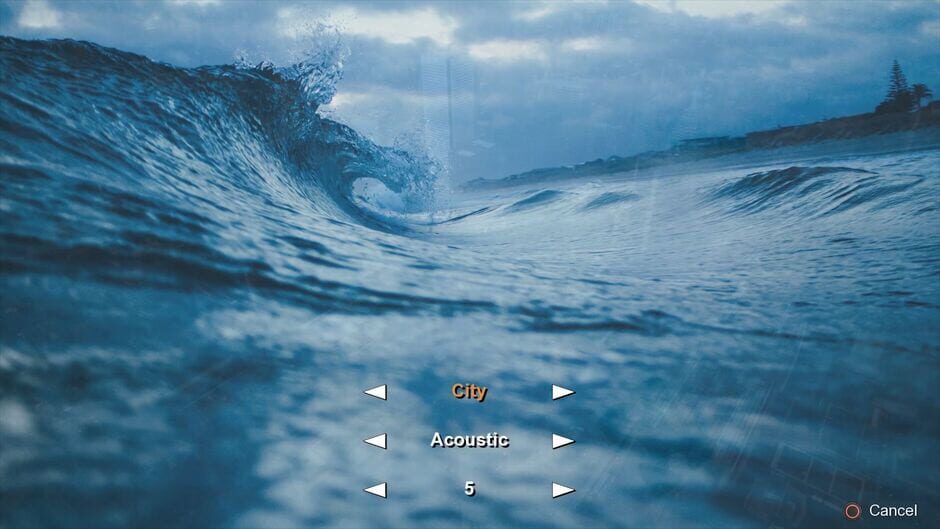The height and width of the screenshot is (529, 940).
Task: Select the next option after City
Action: tap(563, 392)
